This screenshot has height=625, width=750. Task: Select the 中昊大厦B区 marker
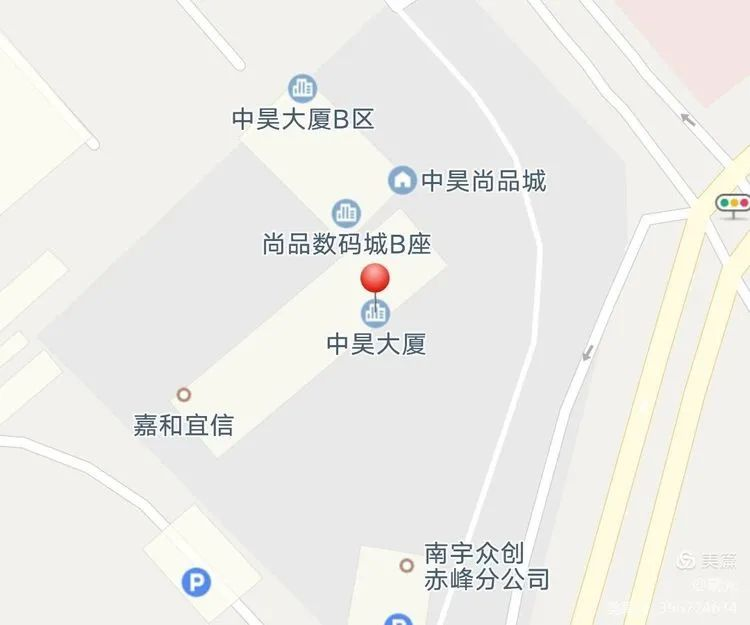point(301,89)
